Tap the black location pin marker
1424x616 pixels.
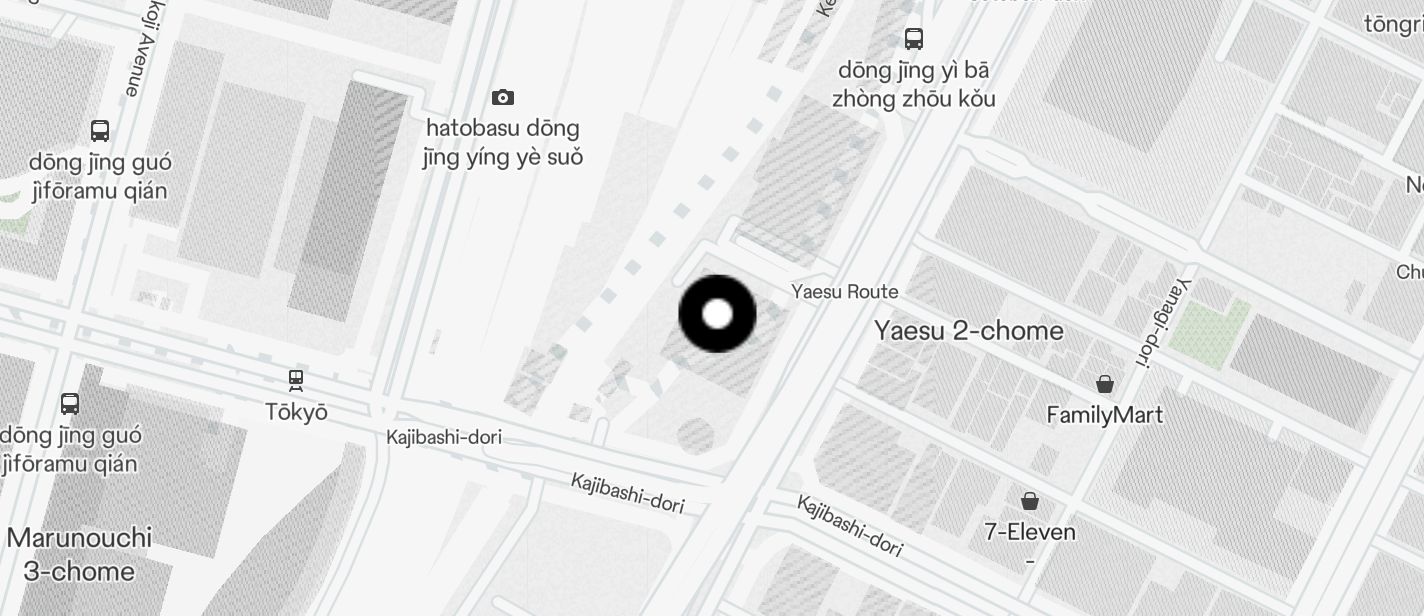[x=717, y=314]
